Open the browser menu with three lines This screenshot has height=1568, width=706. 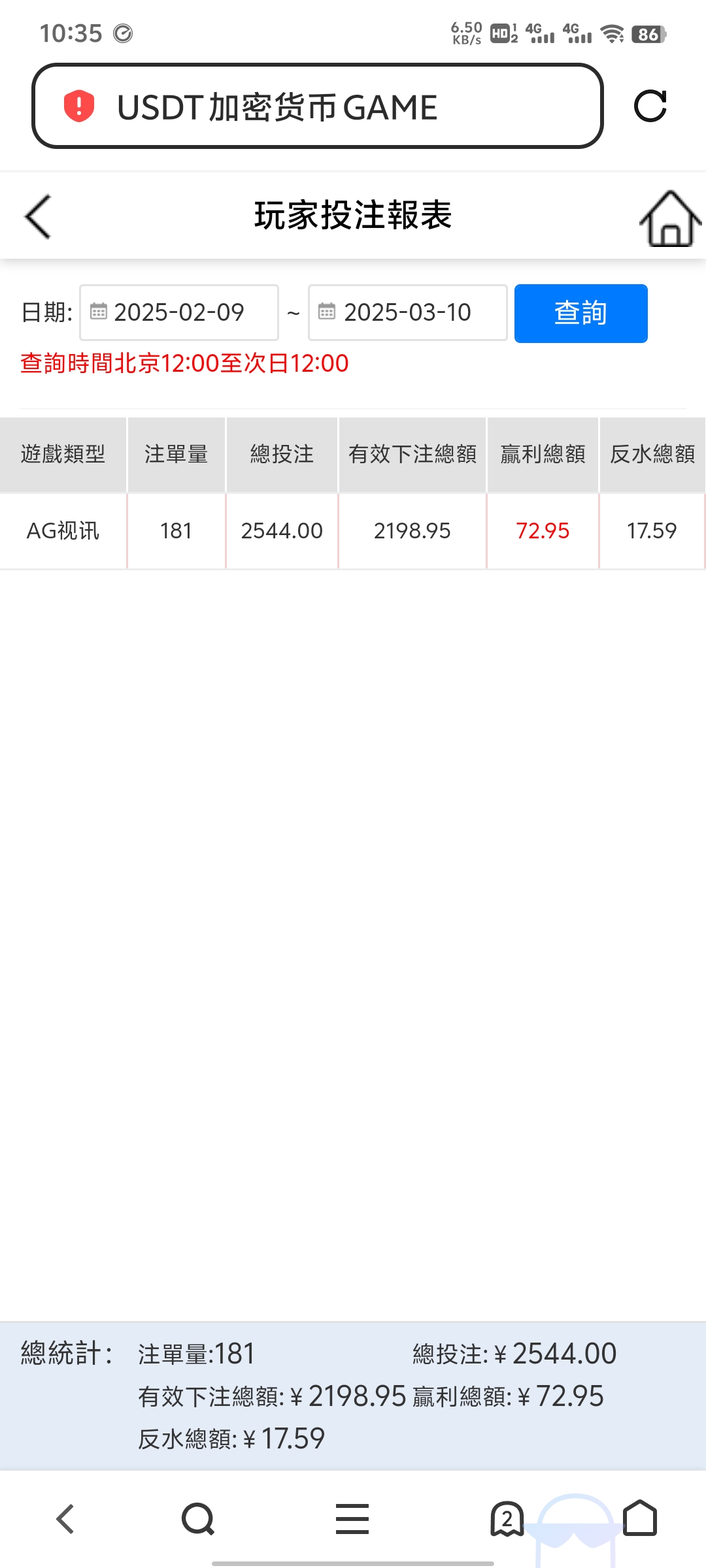coord(352,1518)
